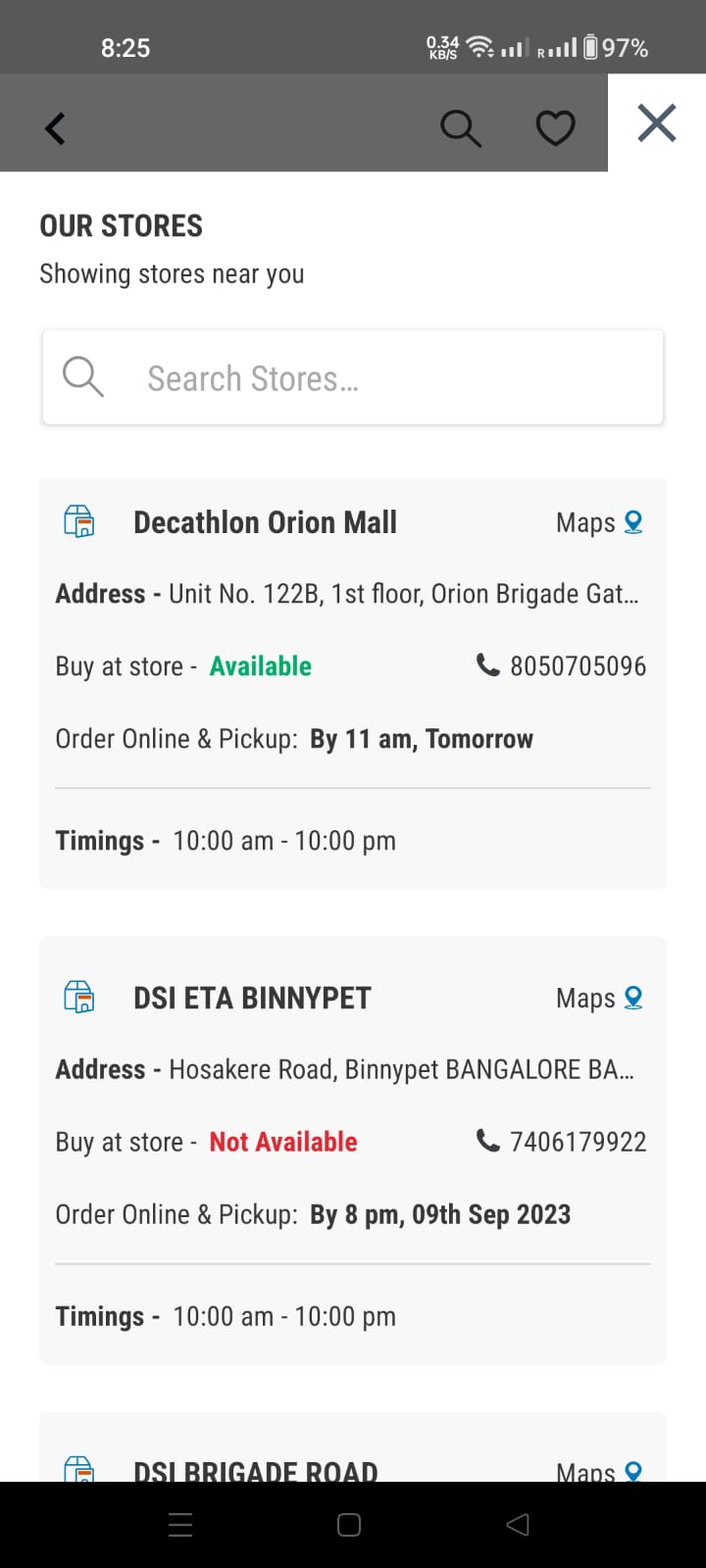Open Maps for DSI BRIGADE ROAD
The image size is (706, 1568).
tap(599, 1471)
